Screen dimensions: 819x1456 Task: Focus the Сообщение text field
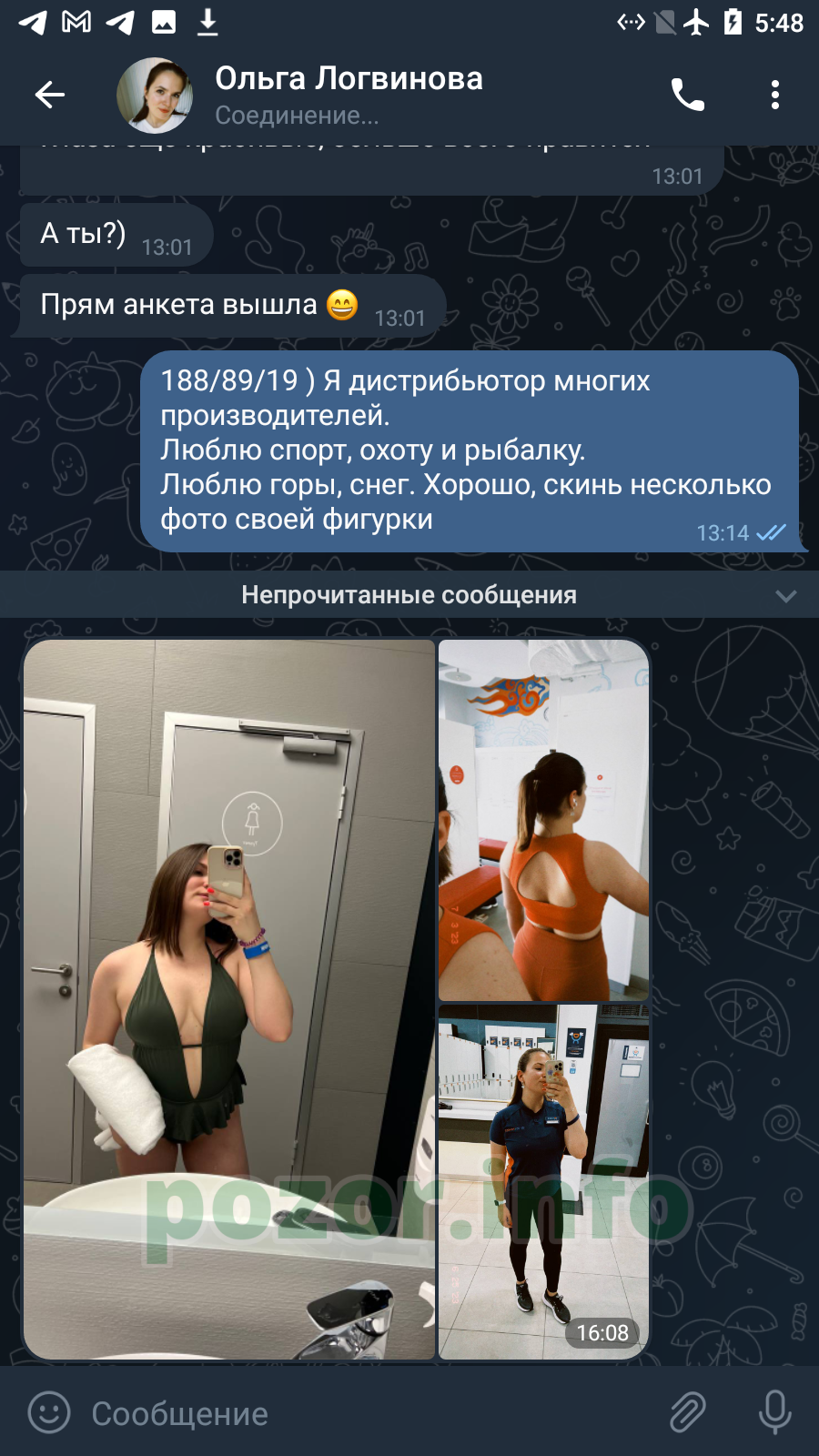(x=364, y=1413)
